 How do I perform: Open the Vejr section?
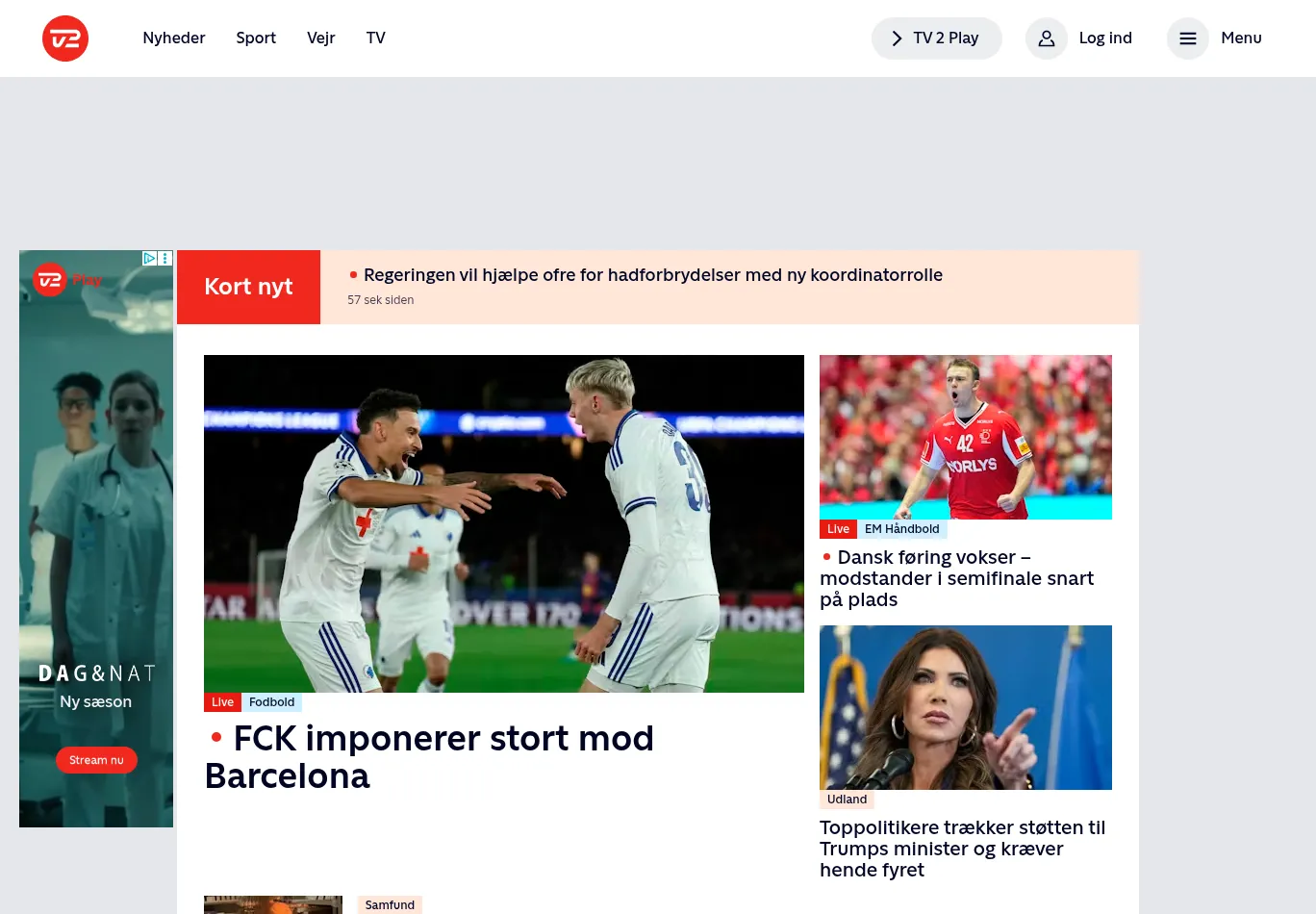320,38
